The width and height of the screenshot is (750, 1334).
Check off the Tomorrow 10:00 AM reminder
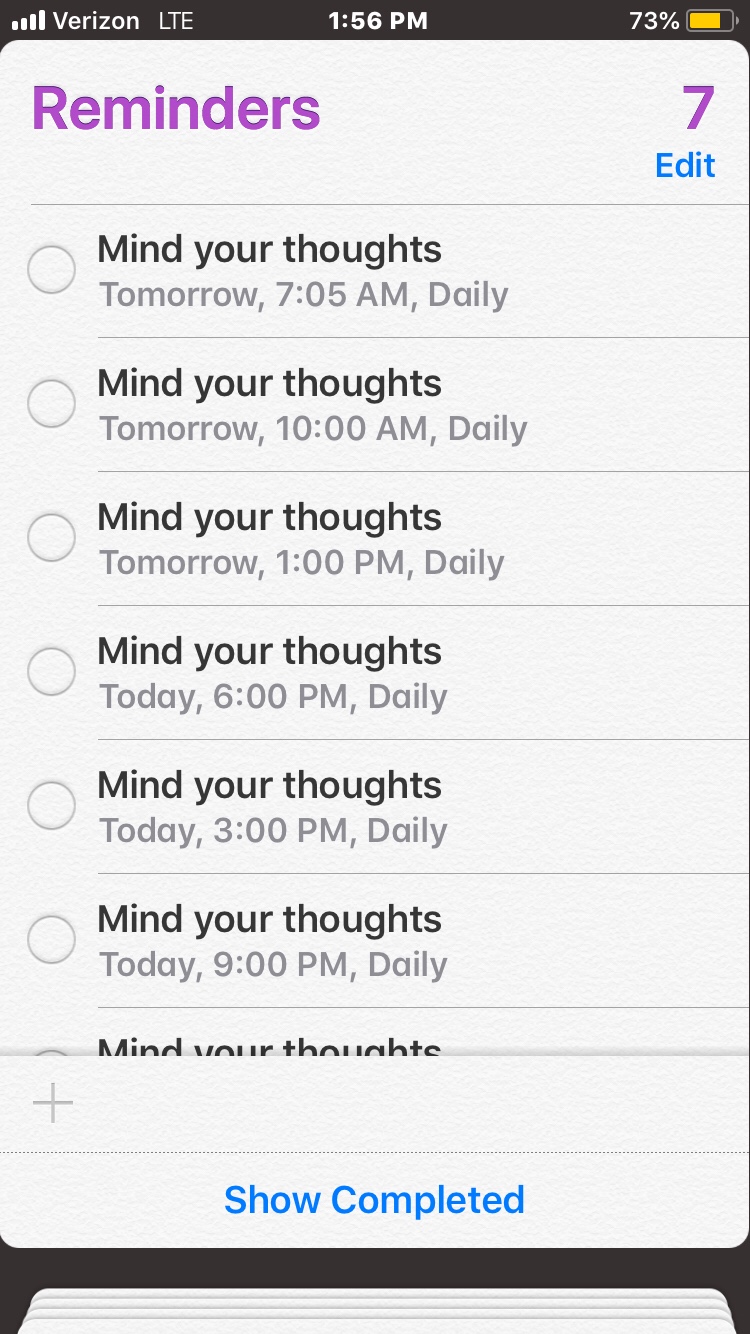click(x=51, y=404)
